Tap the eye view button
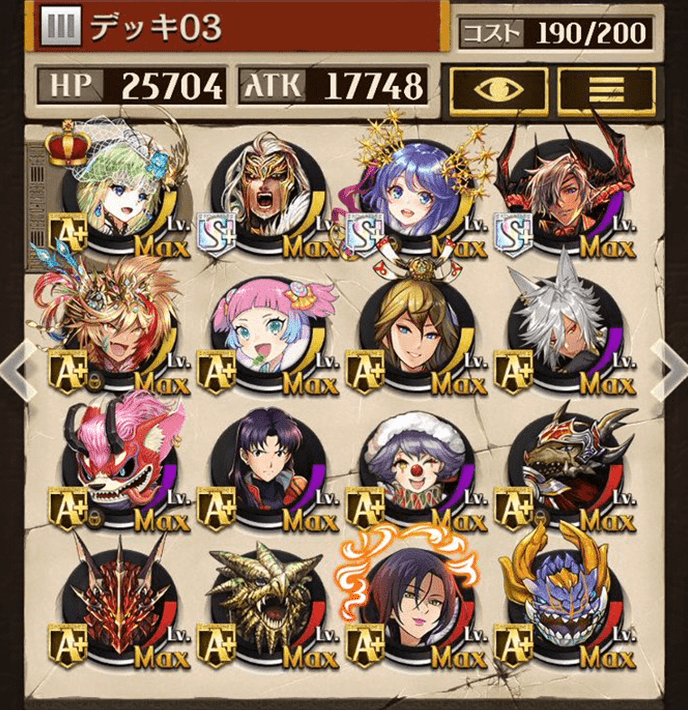 [498, 89]
